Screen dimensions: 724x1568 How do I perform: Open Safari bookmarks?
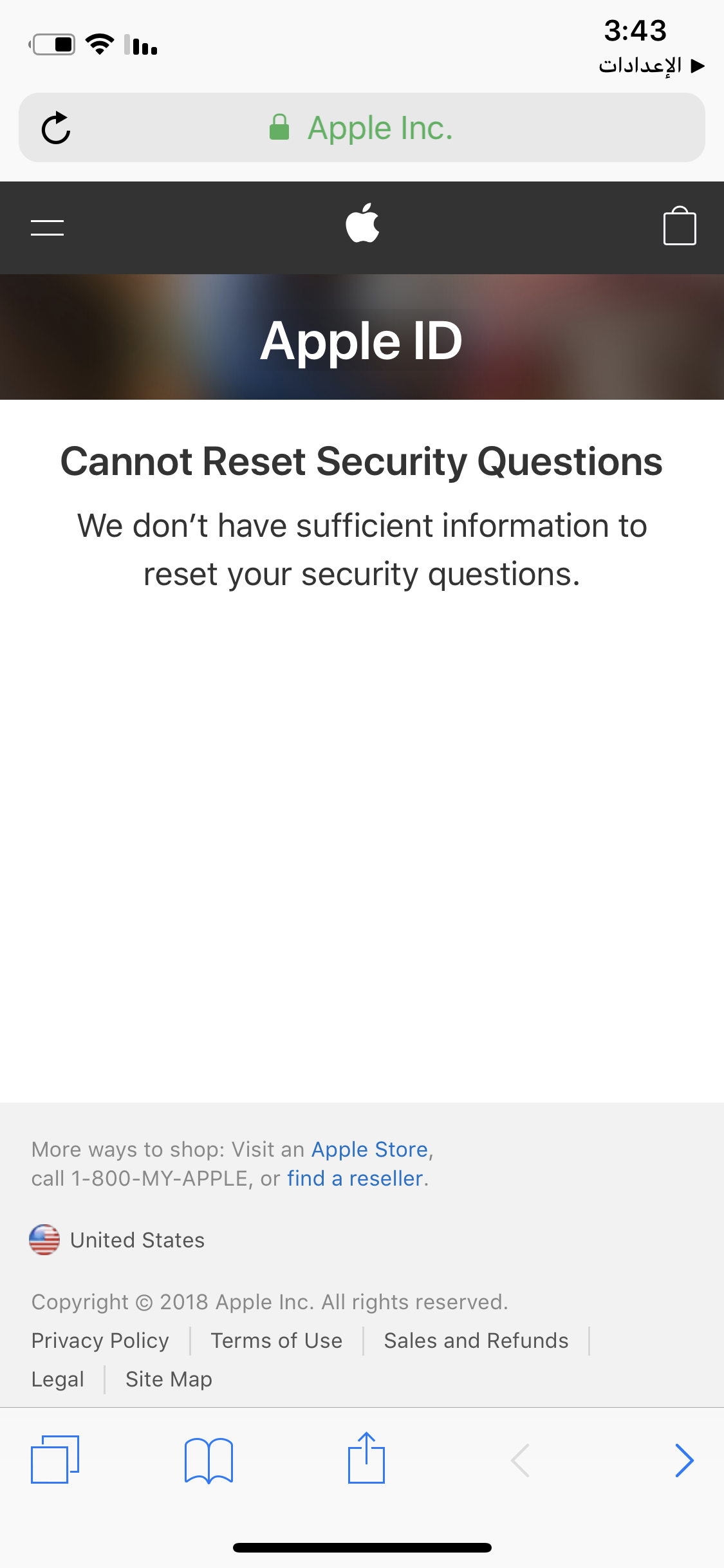click(x=209, y=1461)
